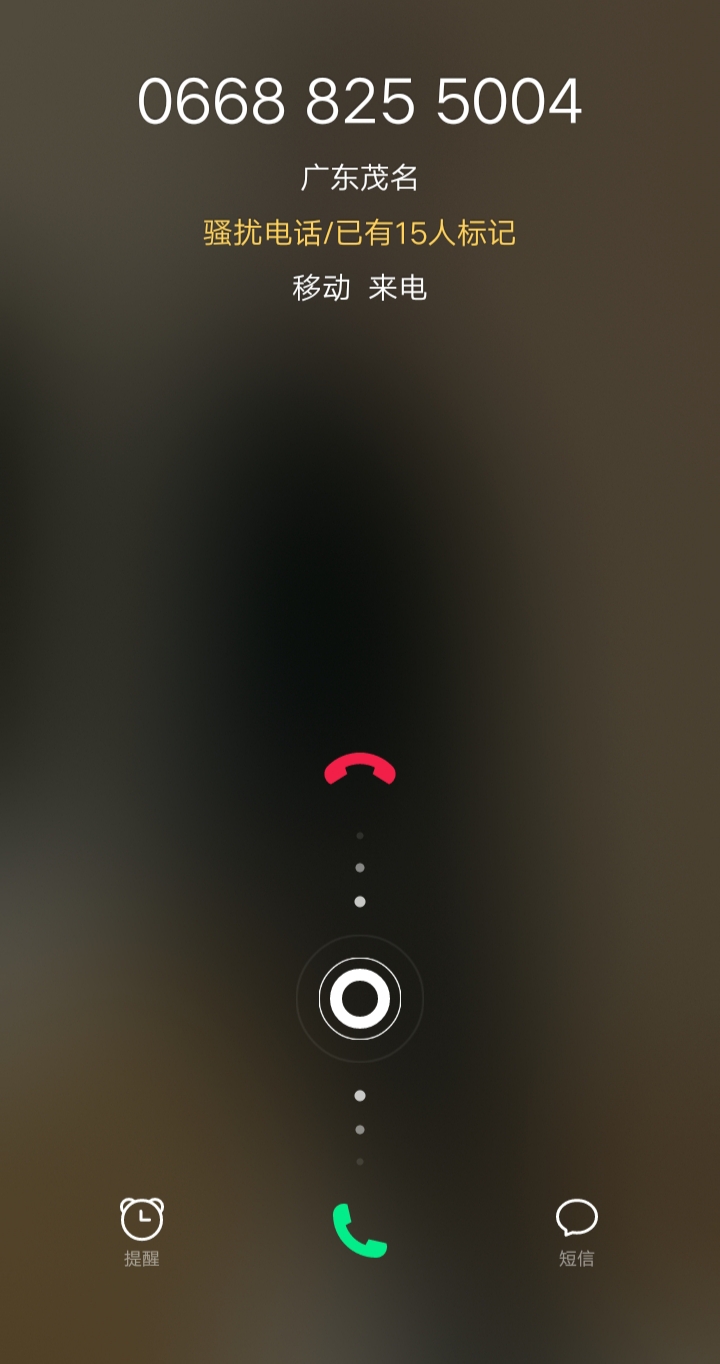Answer the call with green phone
720x1364 pixels.
point(359,1230)
